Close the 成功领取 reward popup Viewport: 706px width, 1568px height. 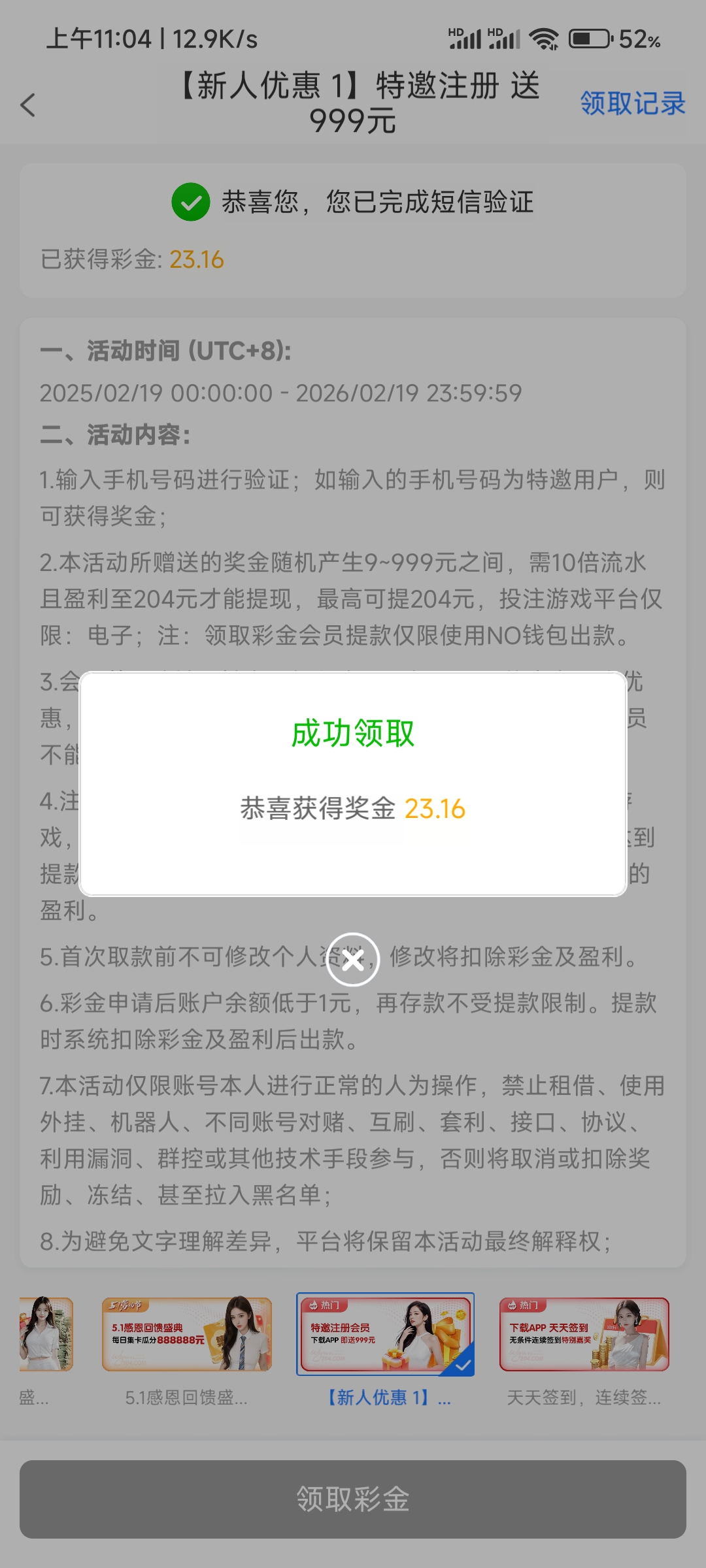click(353, 960)
